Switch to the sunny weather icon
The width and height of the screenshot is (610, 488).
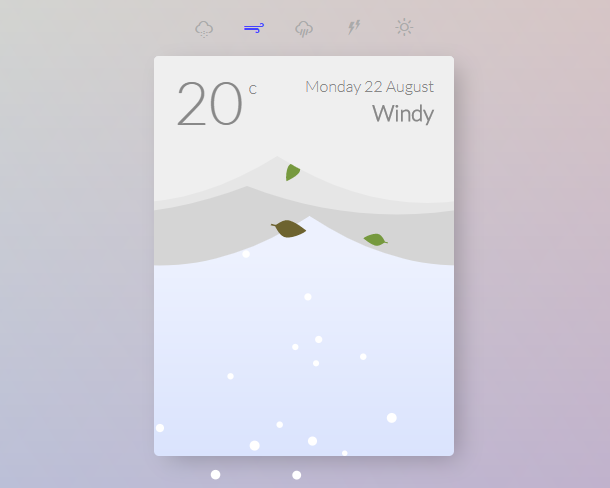(x=404, y=28)
